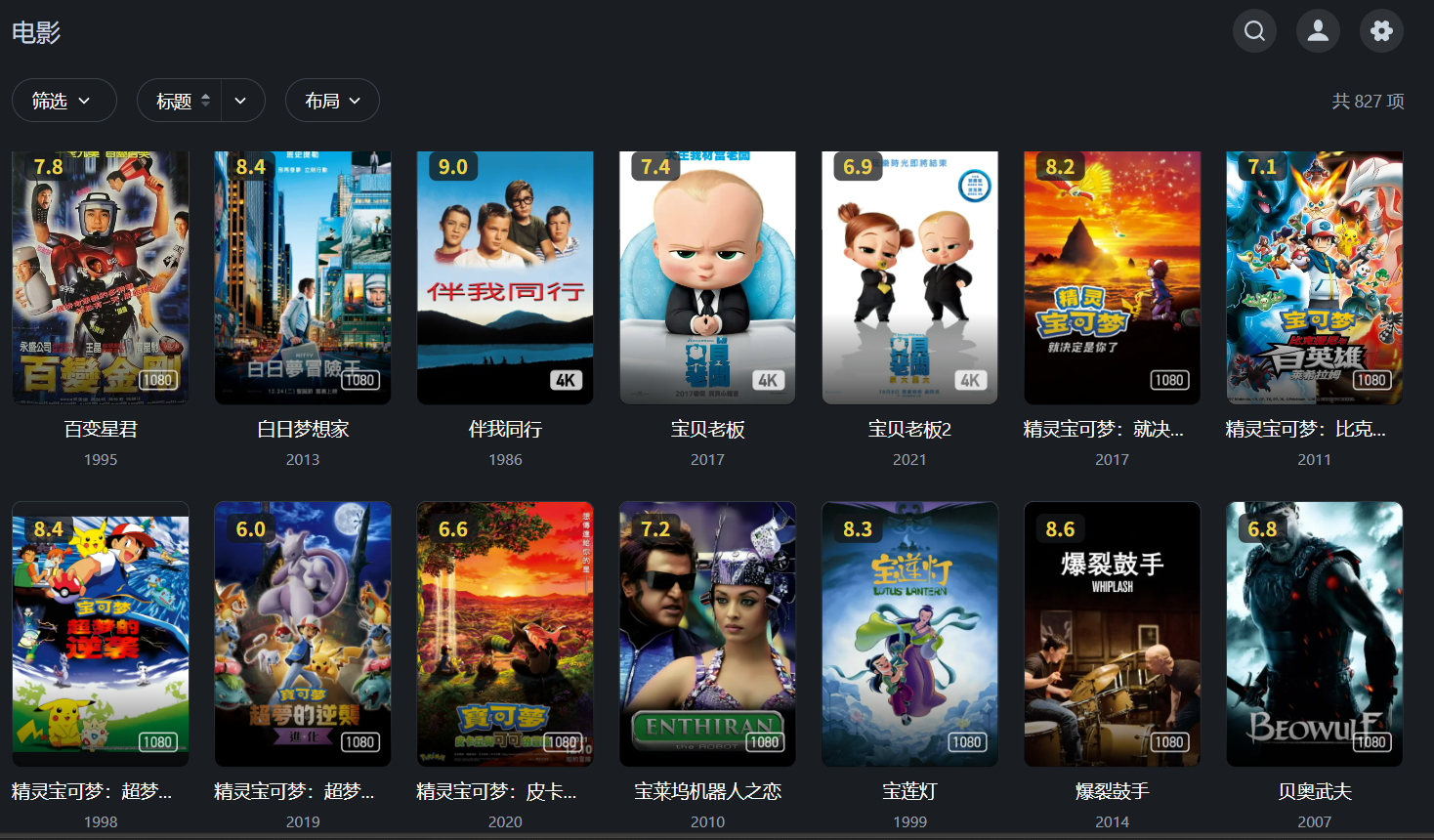The image size is (1434, 840).
Task: Open 宝贝老板2 from 2021
Action: click(909, 278)
